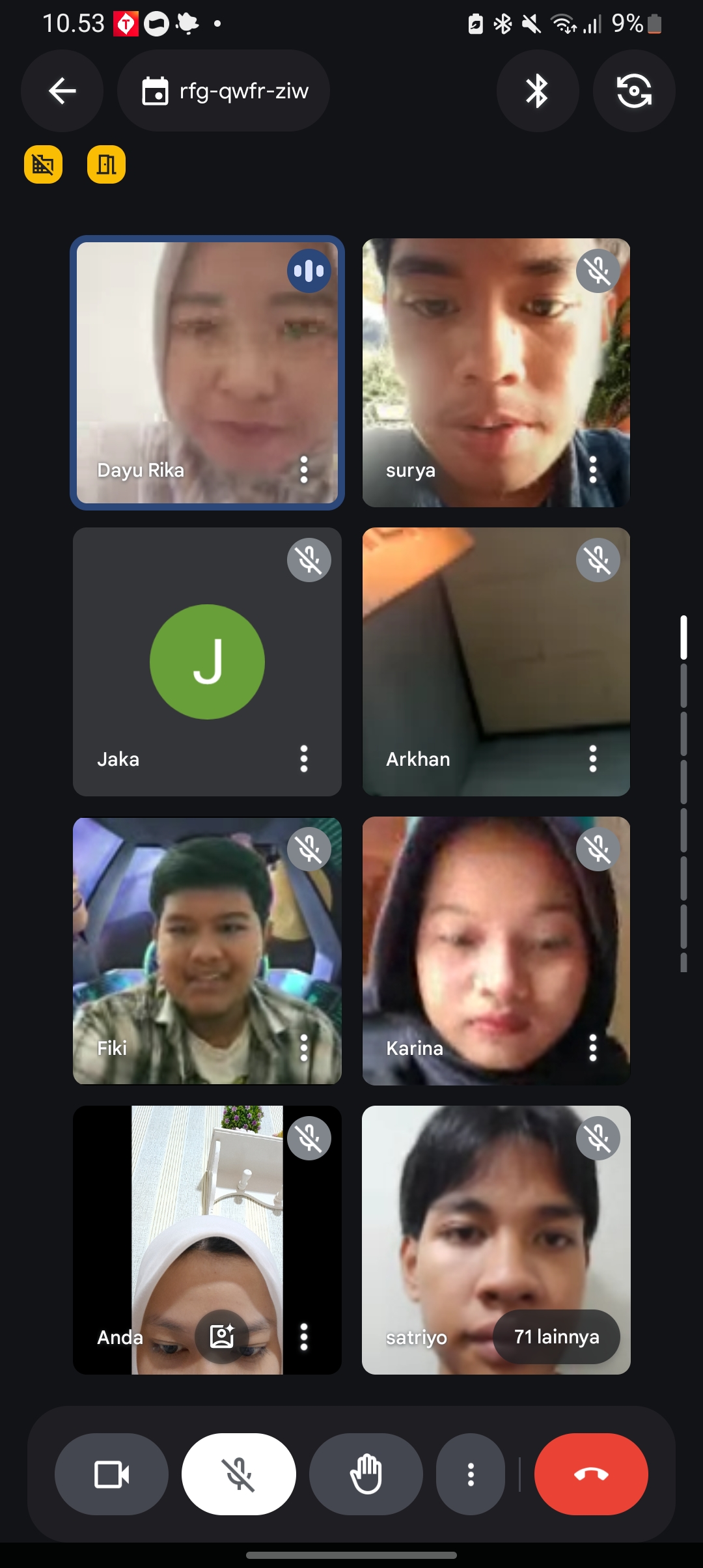Image resolution: width=703 pixels, height=1568 pixels.
Task: Hang up with the red call button
Action: pyautogui.click(x=591, y=1474)
